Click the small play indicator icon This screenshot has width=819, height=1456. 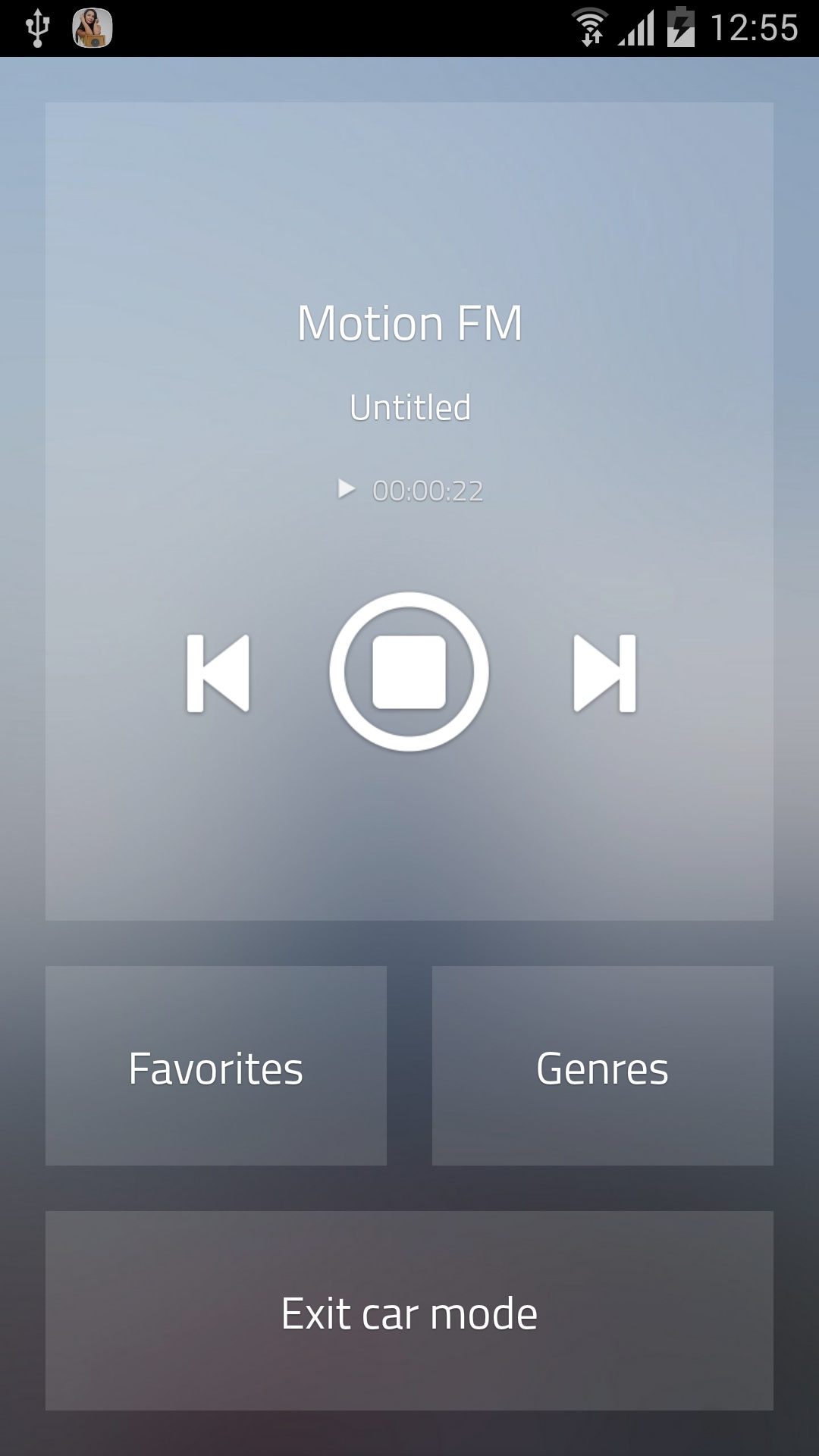point(347,490)
